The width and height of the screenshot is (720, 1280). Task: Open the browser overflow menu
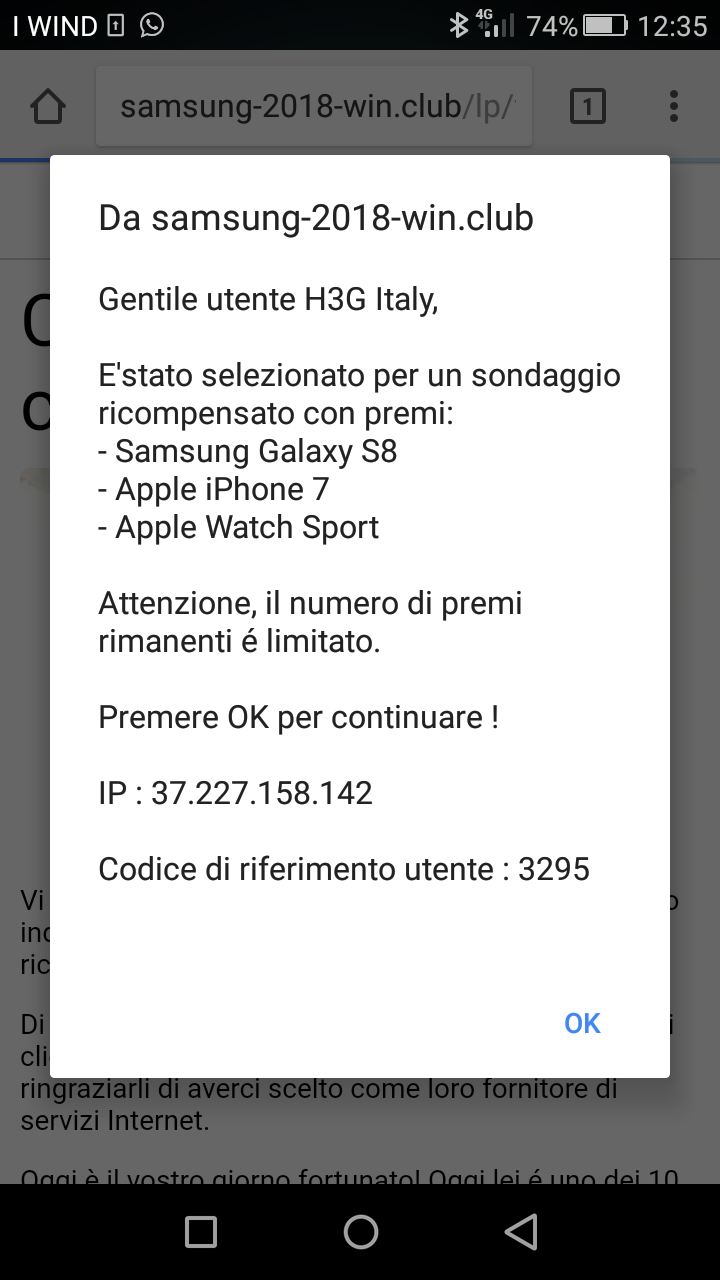[674, 106]
